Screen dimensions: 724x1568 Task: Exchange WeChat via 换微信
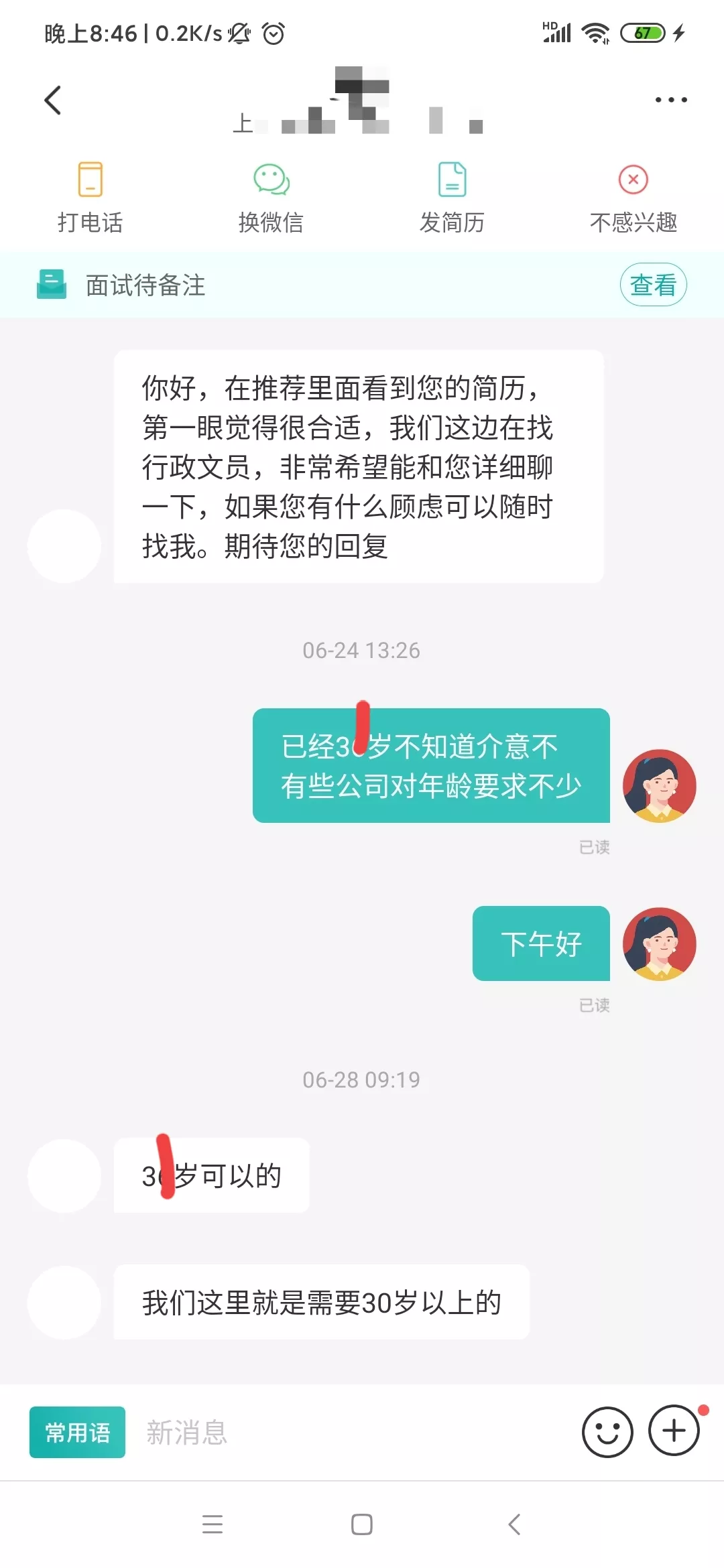tap(271, 198)
